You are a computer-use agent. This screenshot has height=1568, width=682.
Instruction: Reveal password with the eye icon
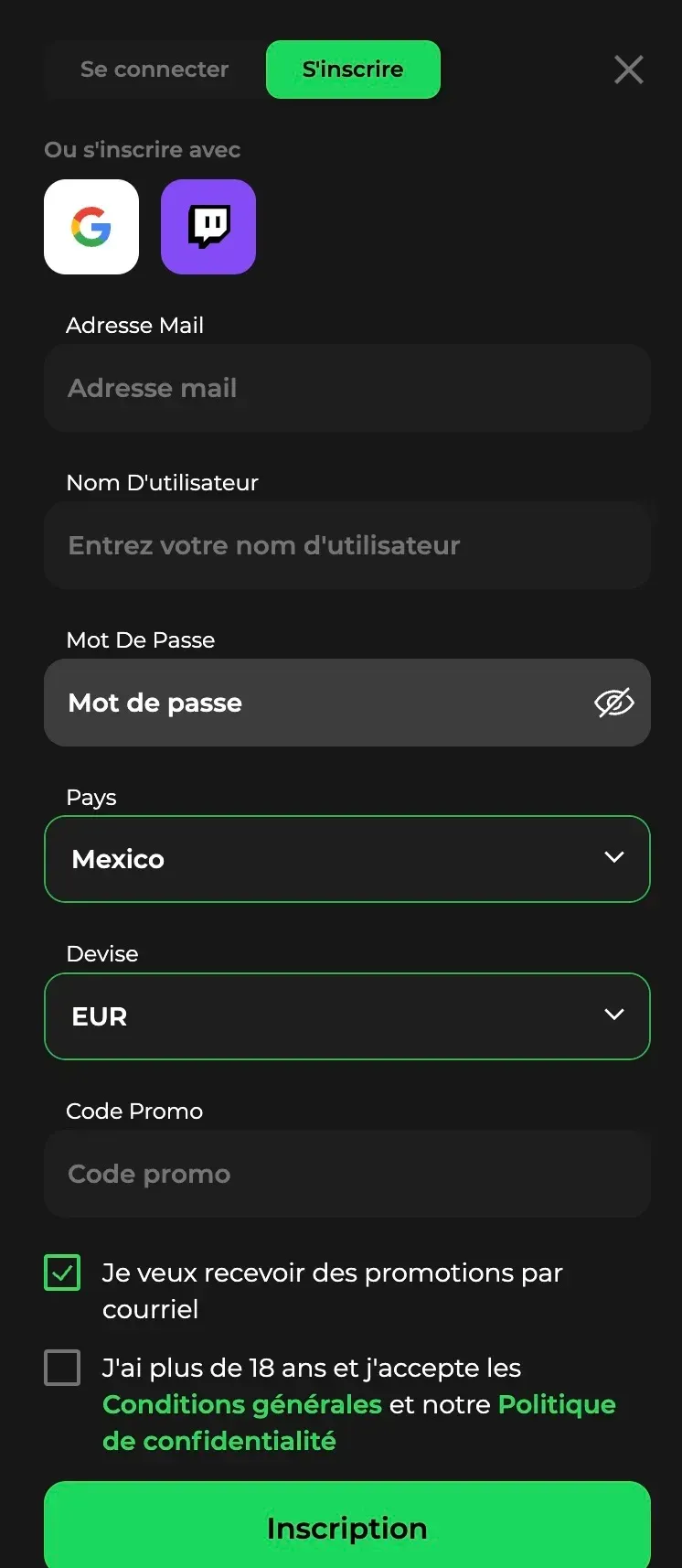click(x=614, y=703)
